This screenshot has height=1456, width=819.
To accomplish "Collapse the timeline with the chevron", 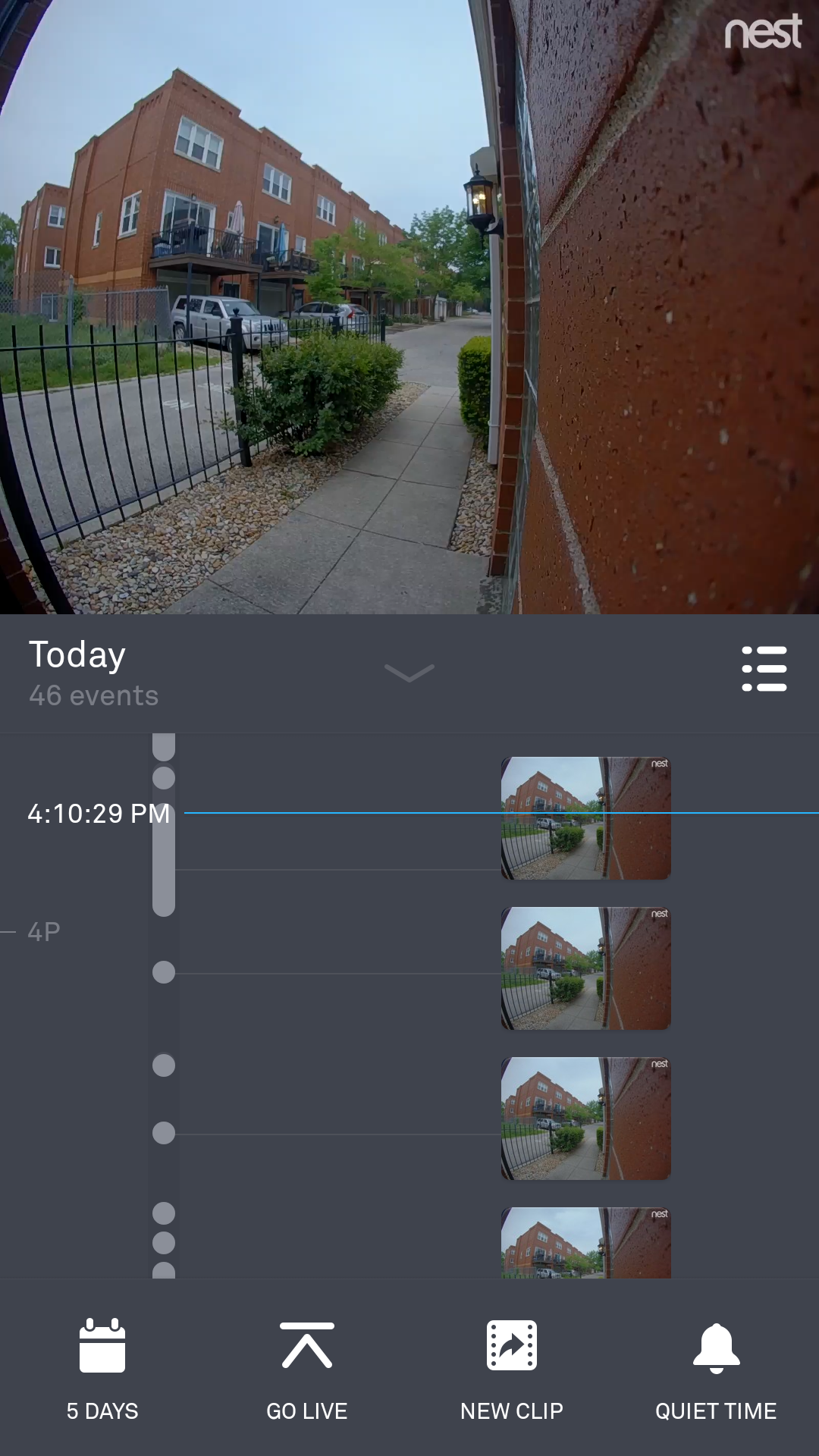I will (x=409, y=673).
